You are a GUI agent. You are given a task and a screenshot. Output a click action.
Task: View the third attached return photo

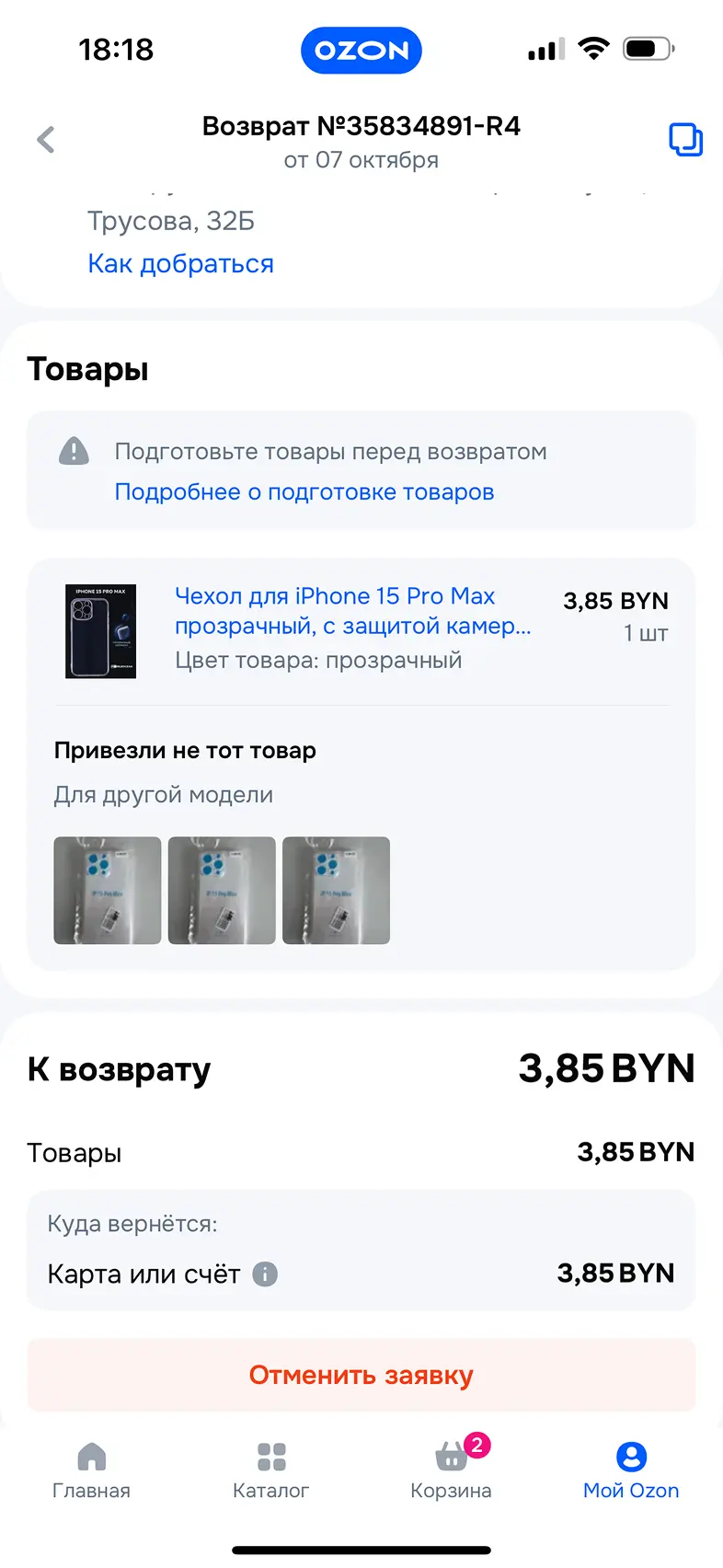tap(336, 891)
